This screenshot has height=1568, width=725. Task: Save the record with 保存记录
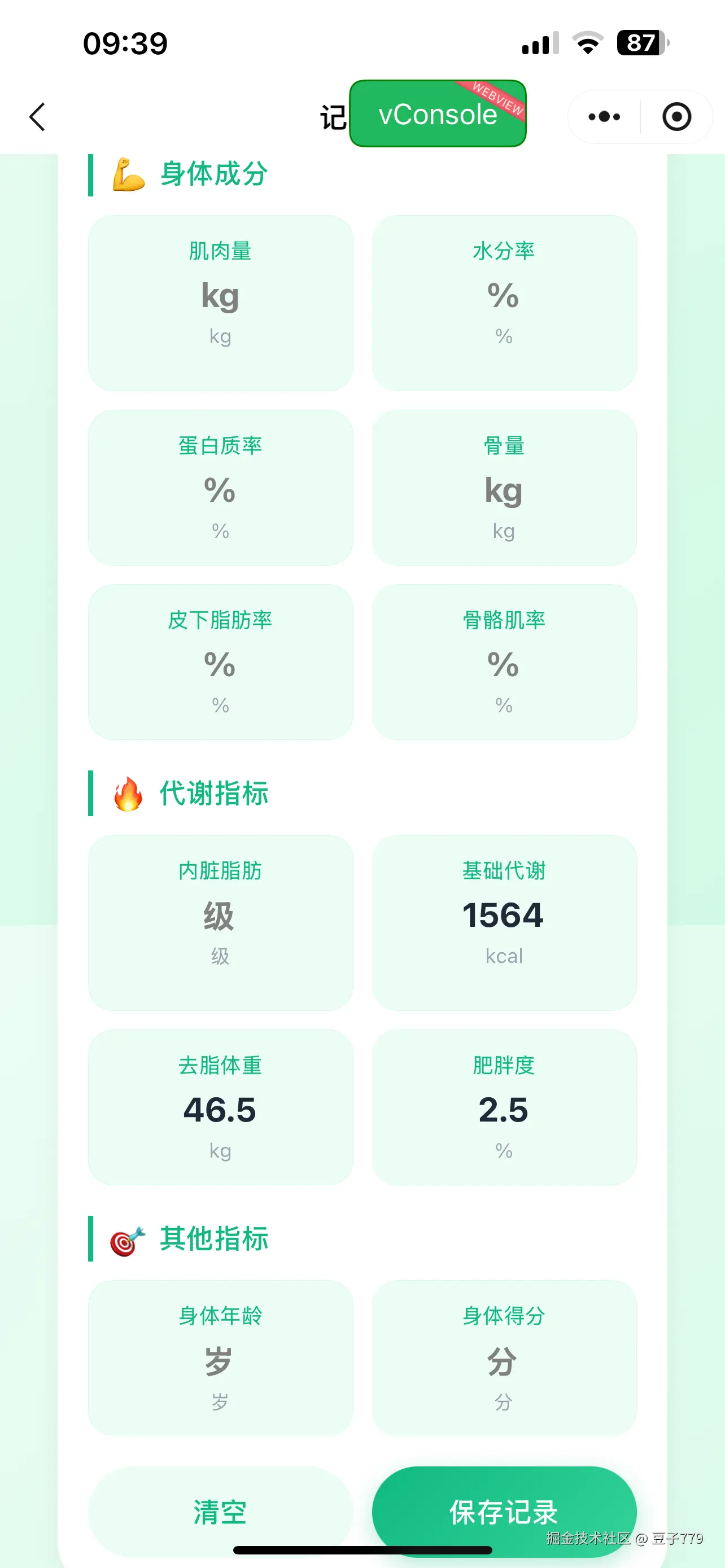504,1511
